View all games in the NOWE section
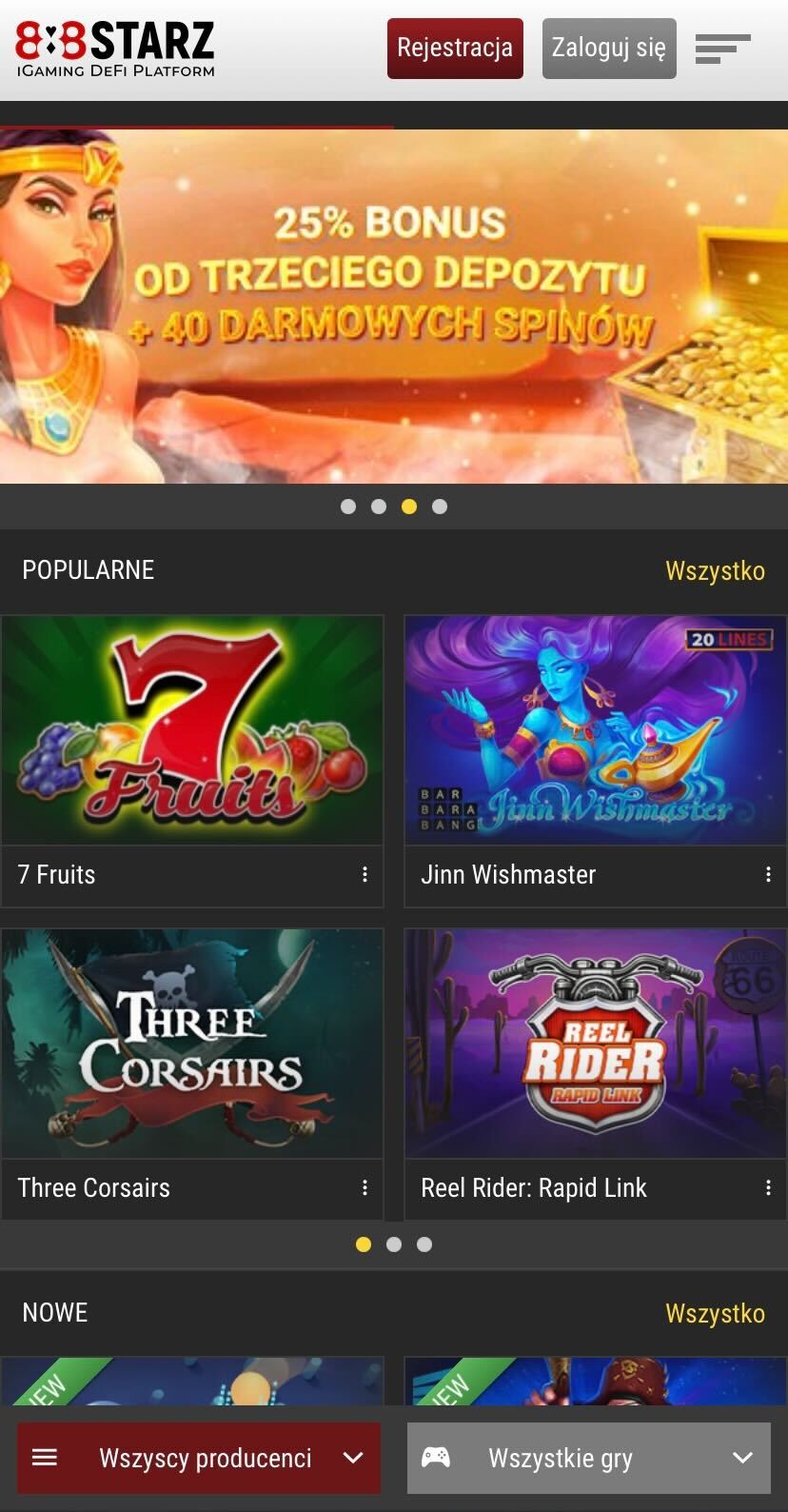788x1512 pixels. coord(715,1313)
